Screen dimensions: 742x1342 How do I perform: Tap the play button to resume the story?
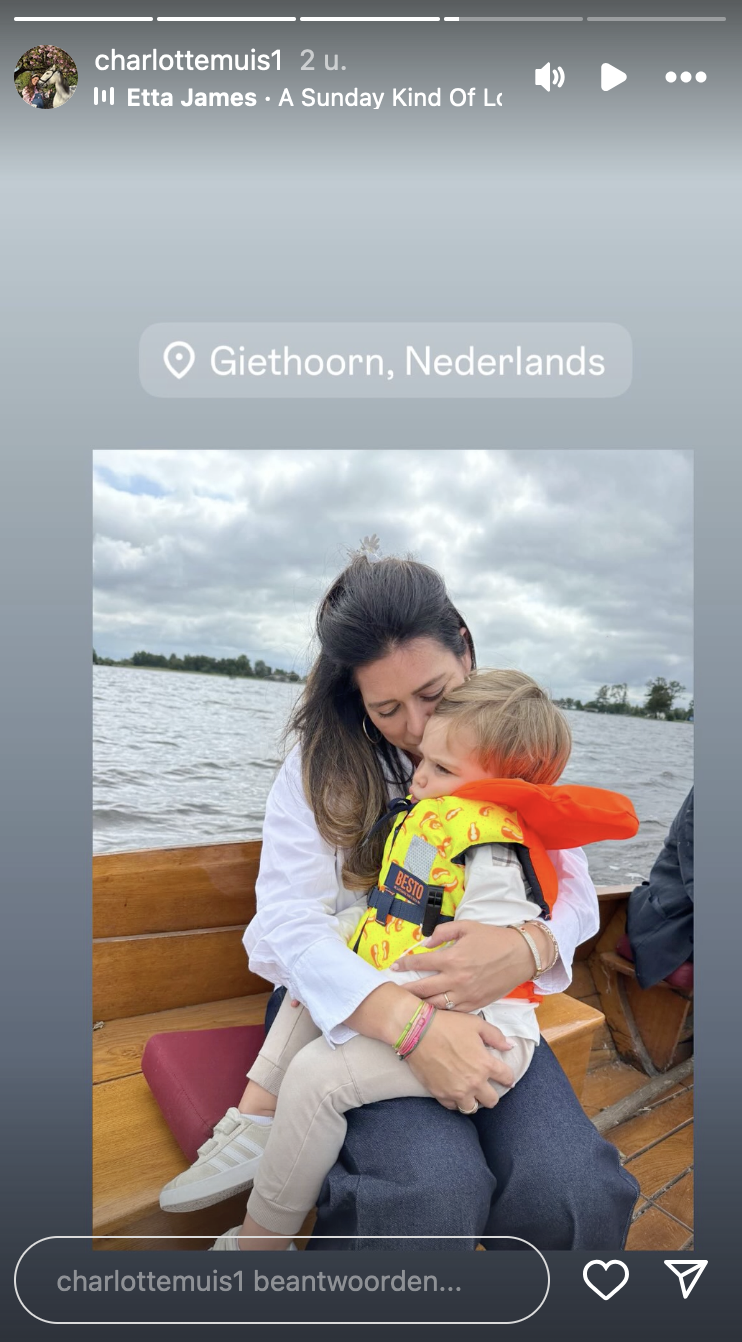click(x=612, y=77)
